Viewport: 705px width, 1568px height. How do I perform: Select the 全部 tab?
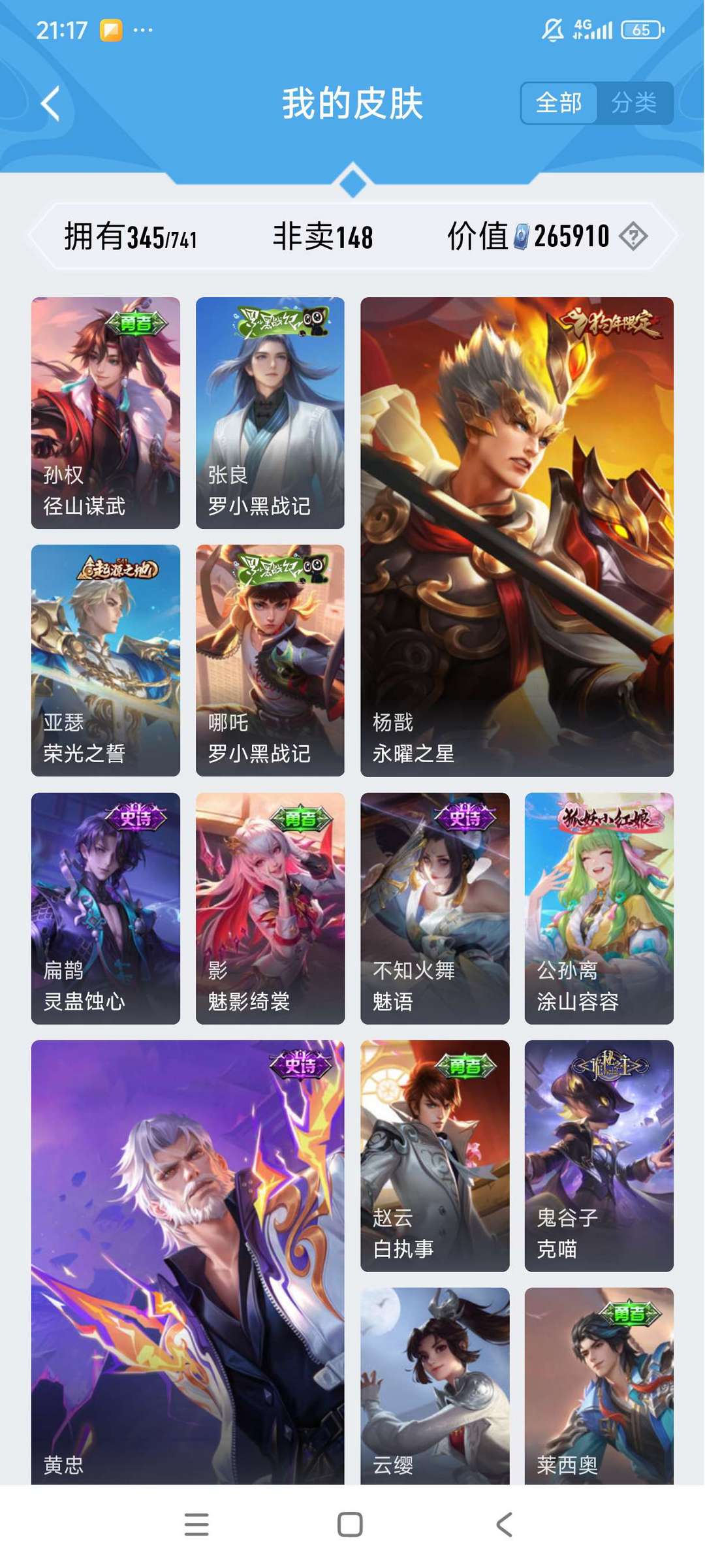559,103
